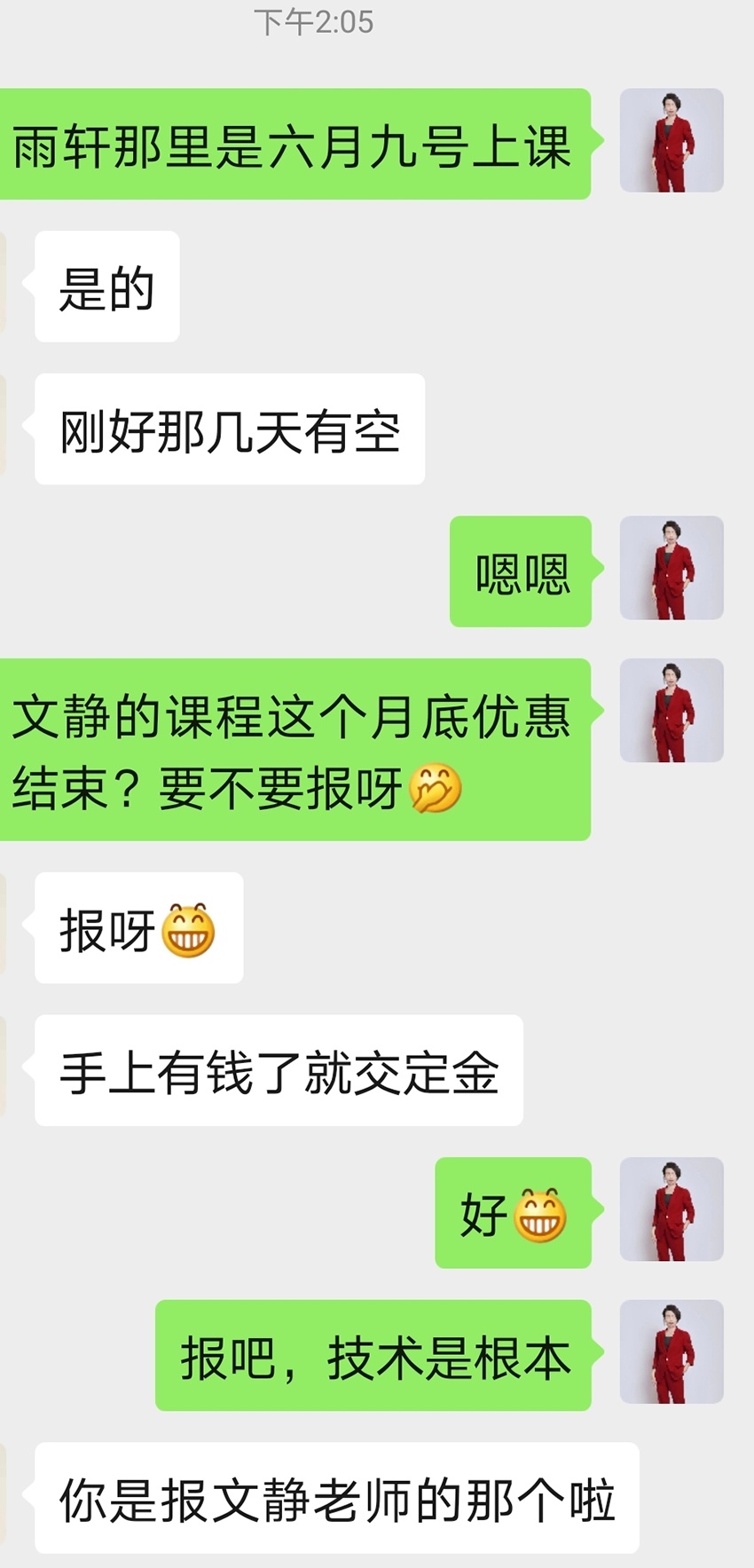Tap the avatar next to 嗯嗯 message
The width and height of the screenshot is (754, 1568).
click(x=672, y=568)
